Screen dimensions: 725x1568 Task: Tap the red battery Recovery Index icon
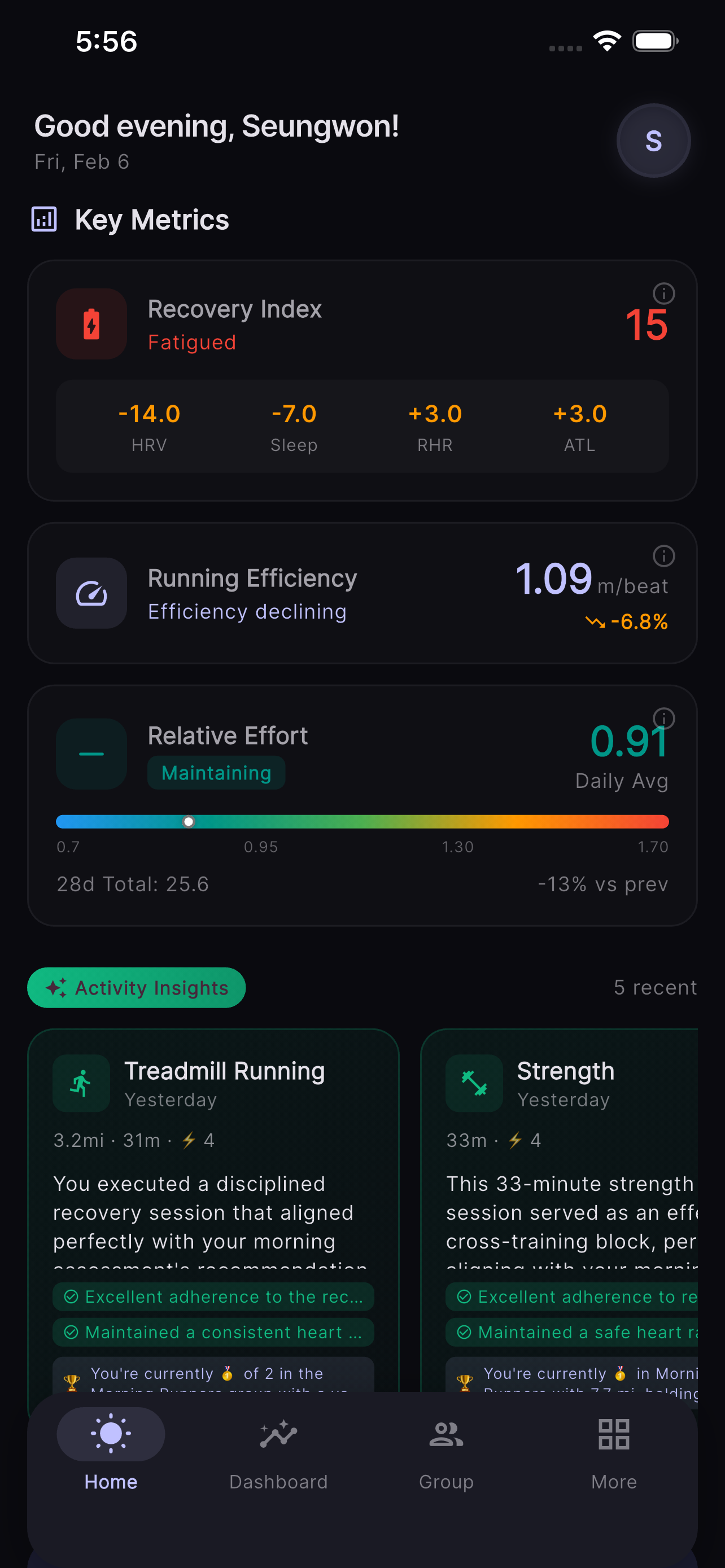[x=91, y=324]
